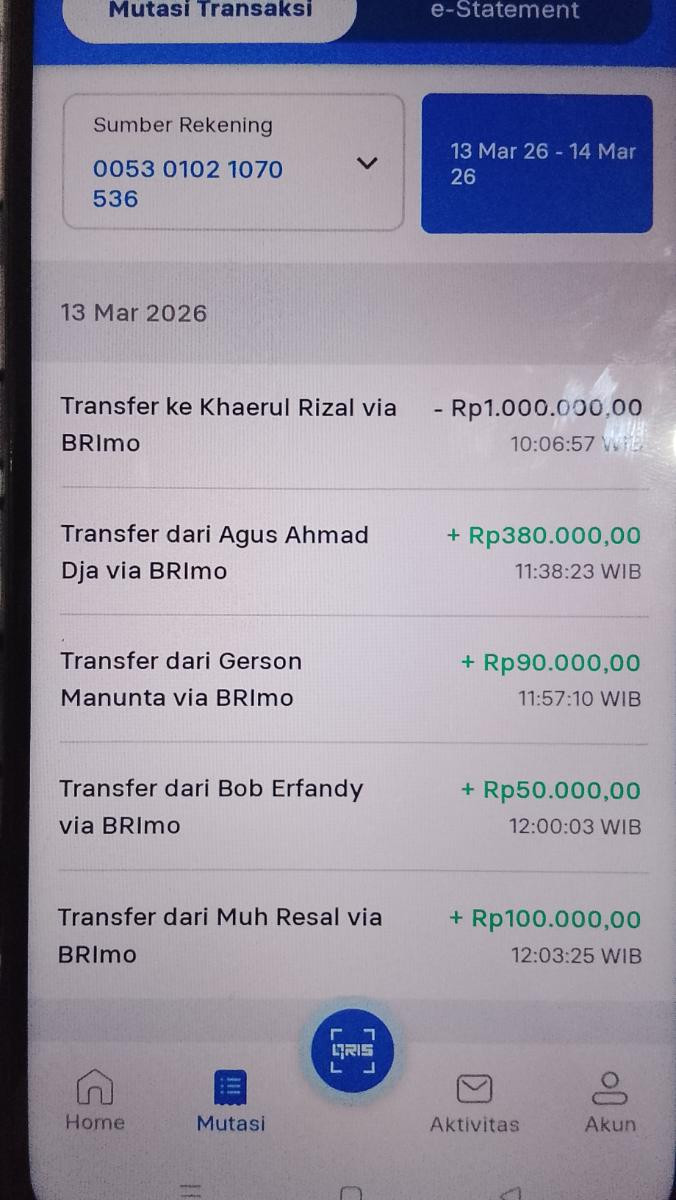Expand the Sumber Rekening account dropdown

[234, 162]
